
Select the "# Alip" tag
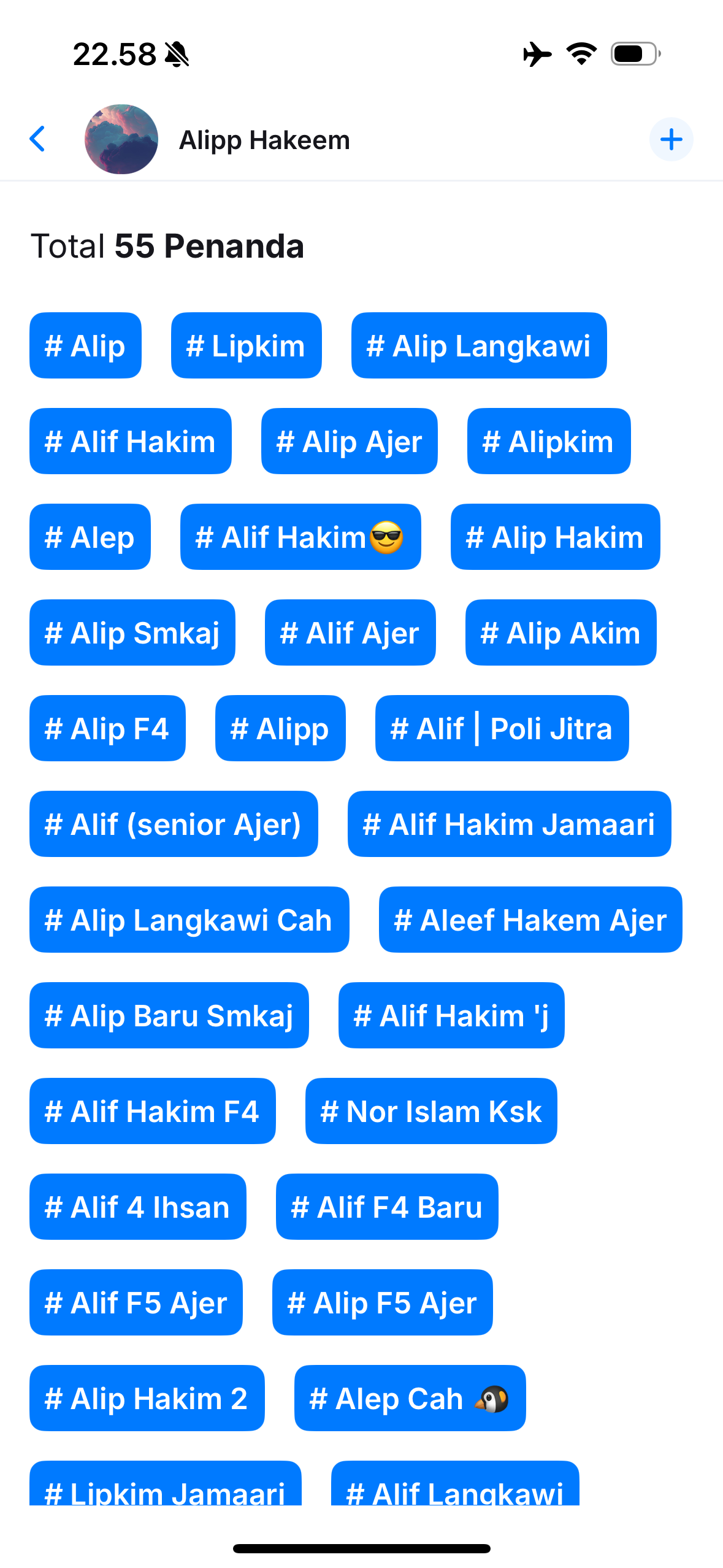[x=85, y=345]
